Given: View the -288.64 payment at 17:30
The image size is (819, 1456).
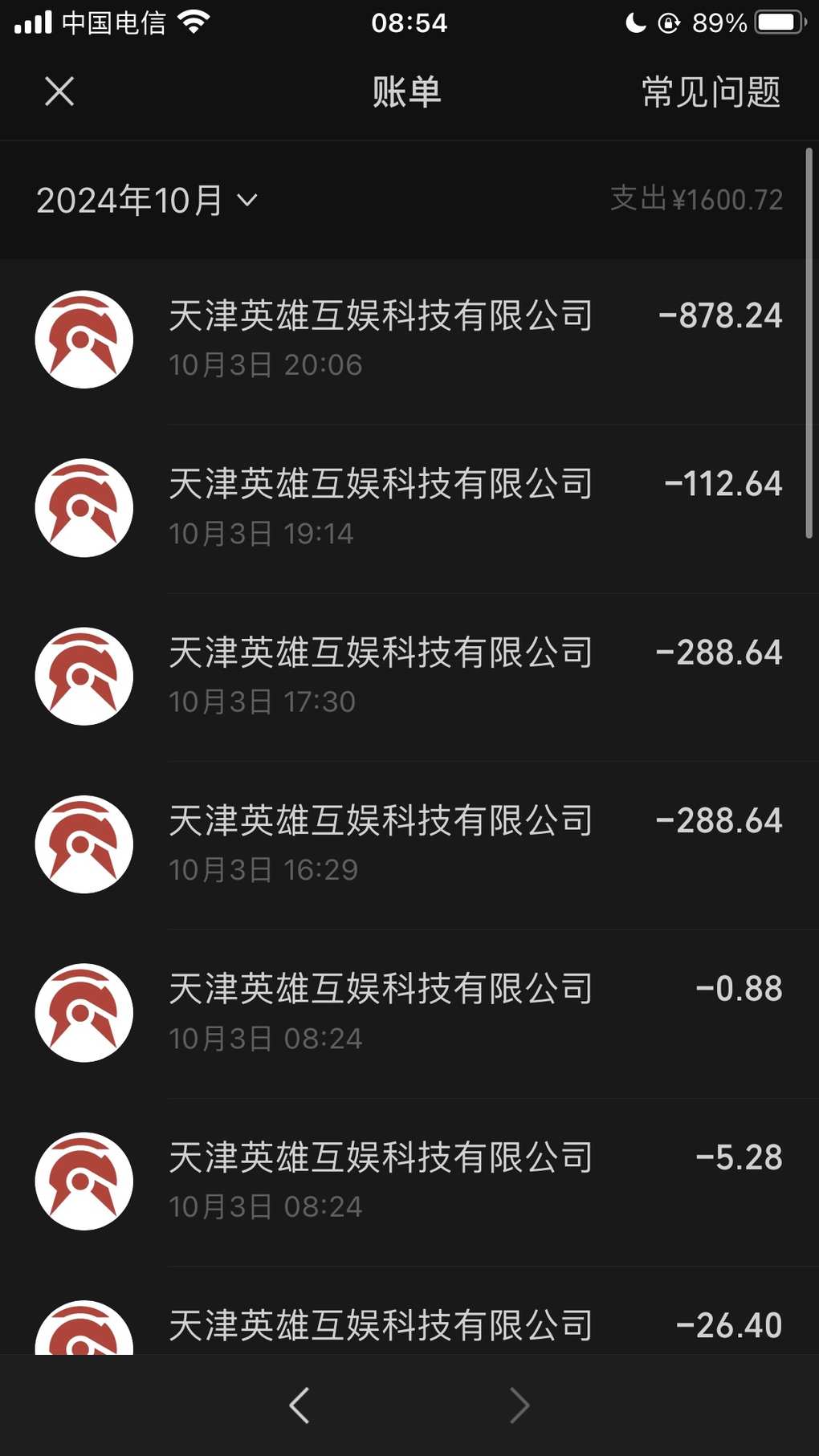Looking at the screenshot, I should [x=409, y=677].
